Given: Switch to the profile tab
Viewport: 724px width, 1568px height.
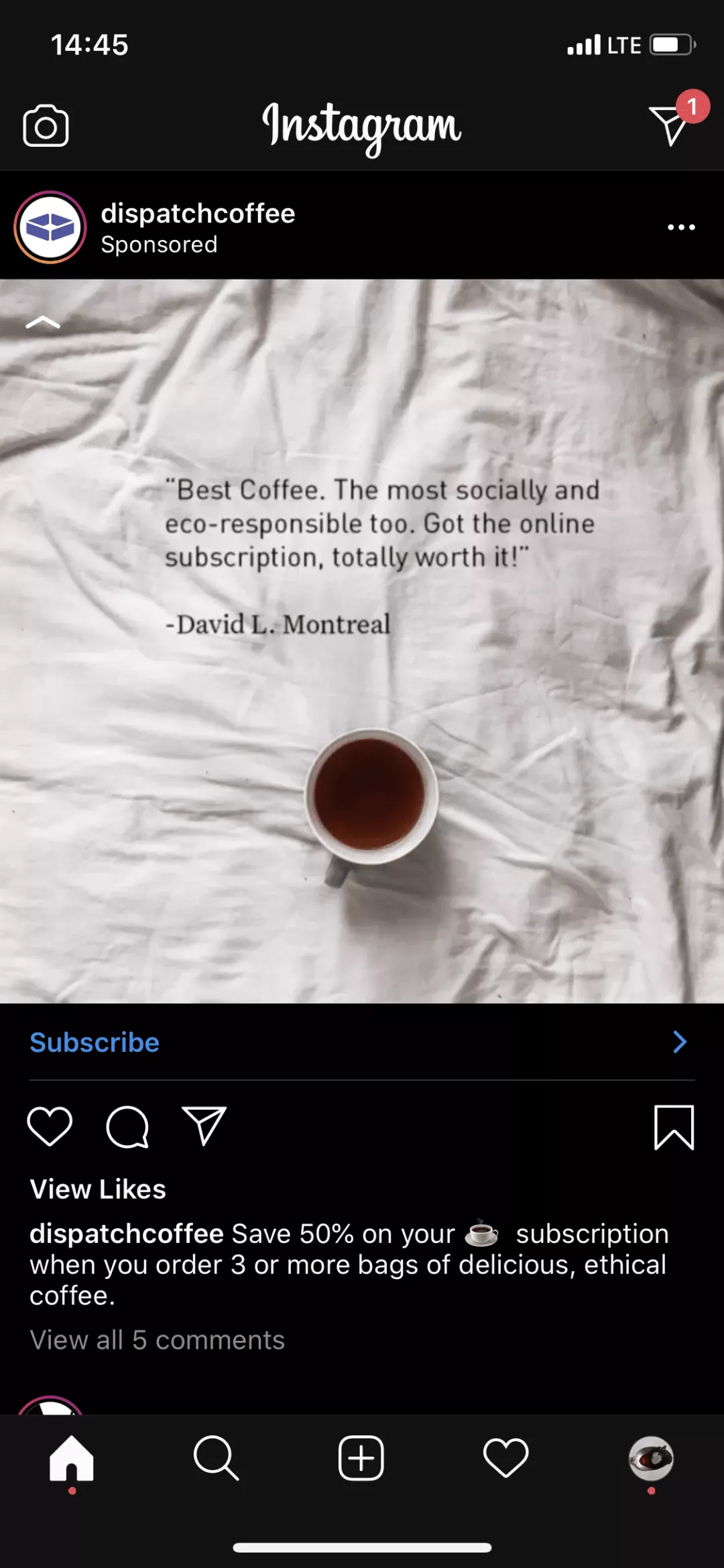Looking at the screenshot, I should coord(651,1458).
